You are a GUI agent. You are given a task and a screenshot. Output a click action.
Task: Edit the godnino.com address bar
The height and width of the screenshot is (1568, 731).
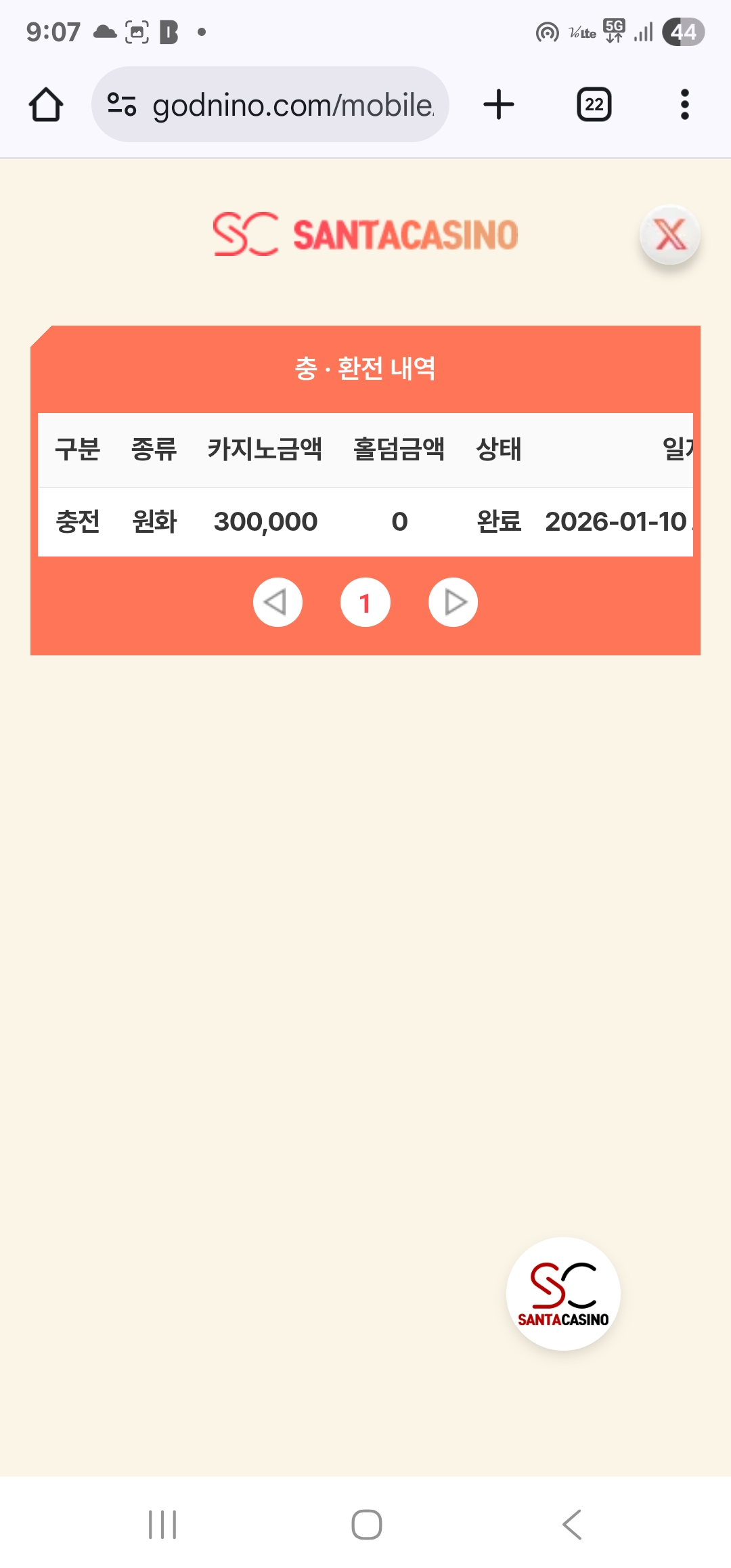coord(291,105)
